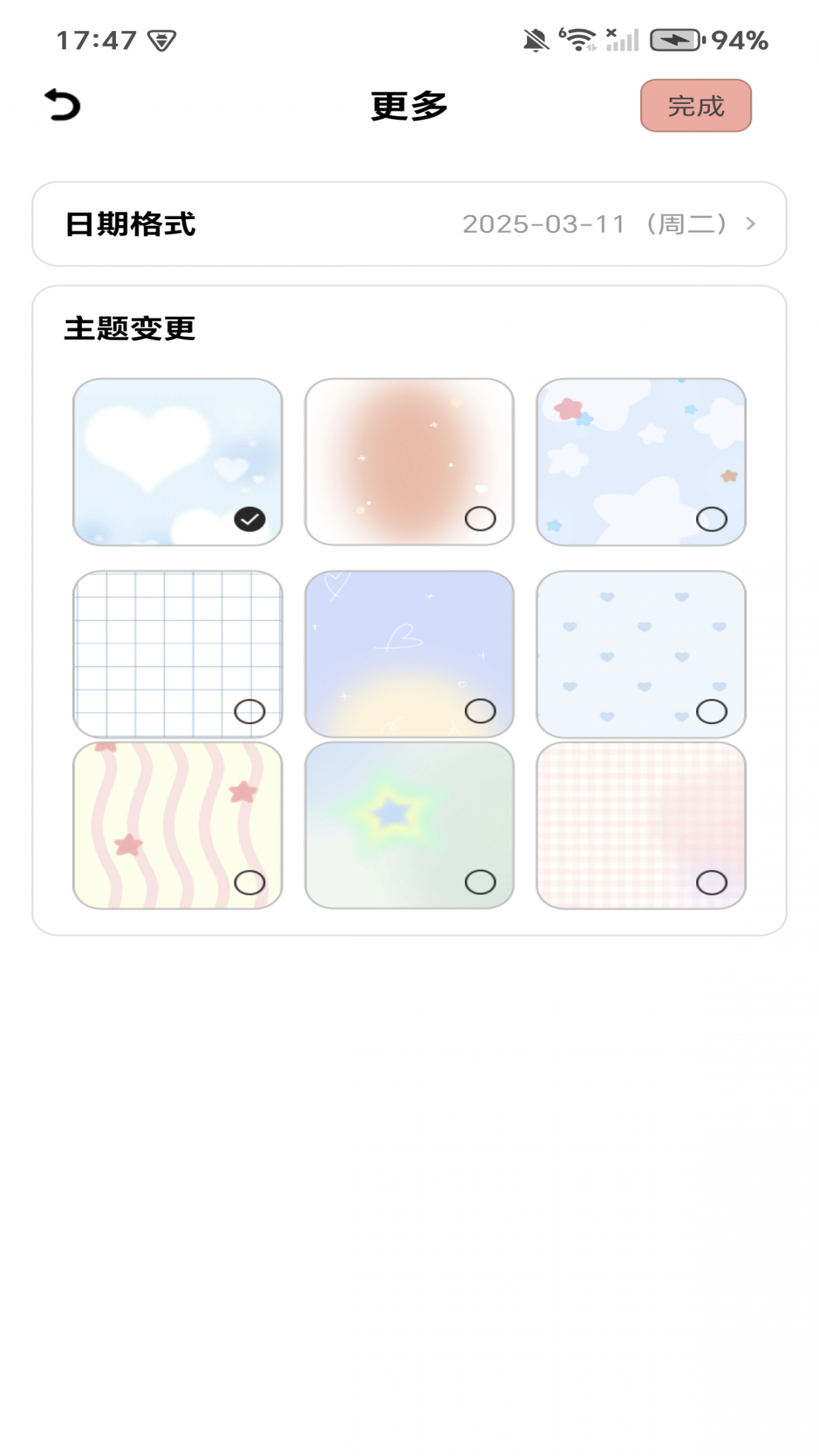Choose the lavender and yellow gradient theme
The width and height of the screenshot is (819, 1456).
pos(409,654)
